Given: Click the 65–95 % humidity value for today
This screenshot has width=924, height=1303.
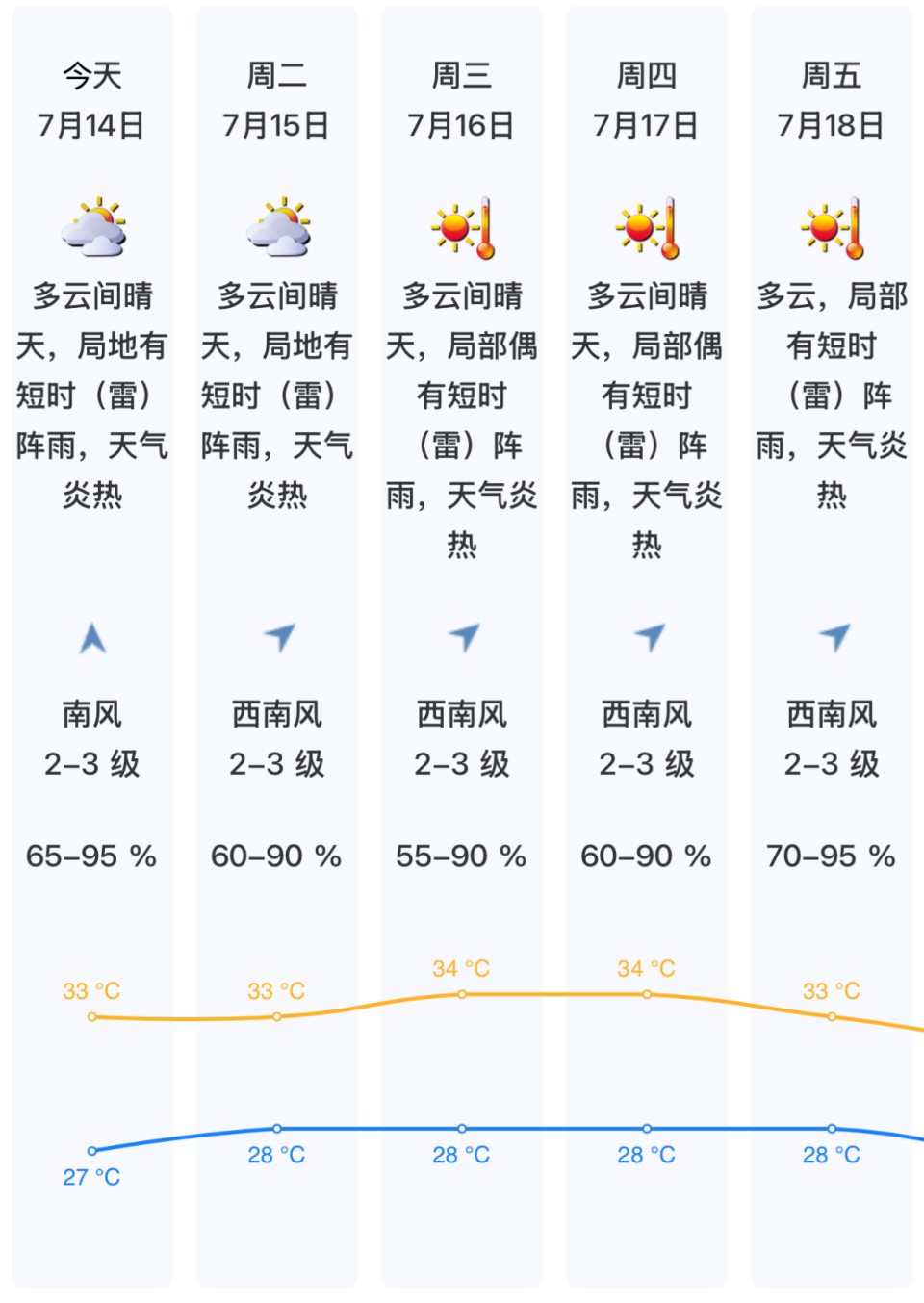Looking at the screenshot, I should pos(92,855).
